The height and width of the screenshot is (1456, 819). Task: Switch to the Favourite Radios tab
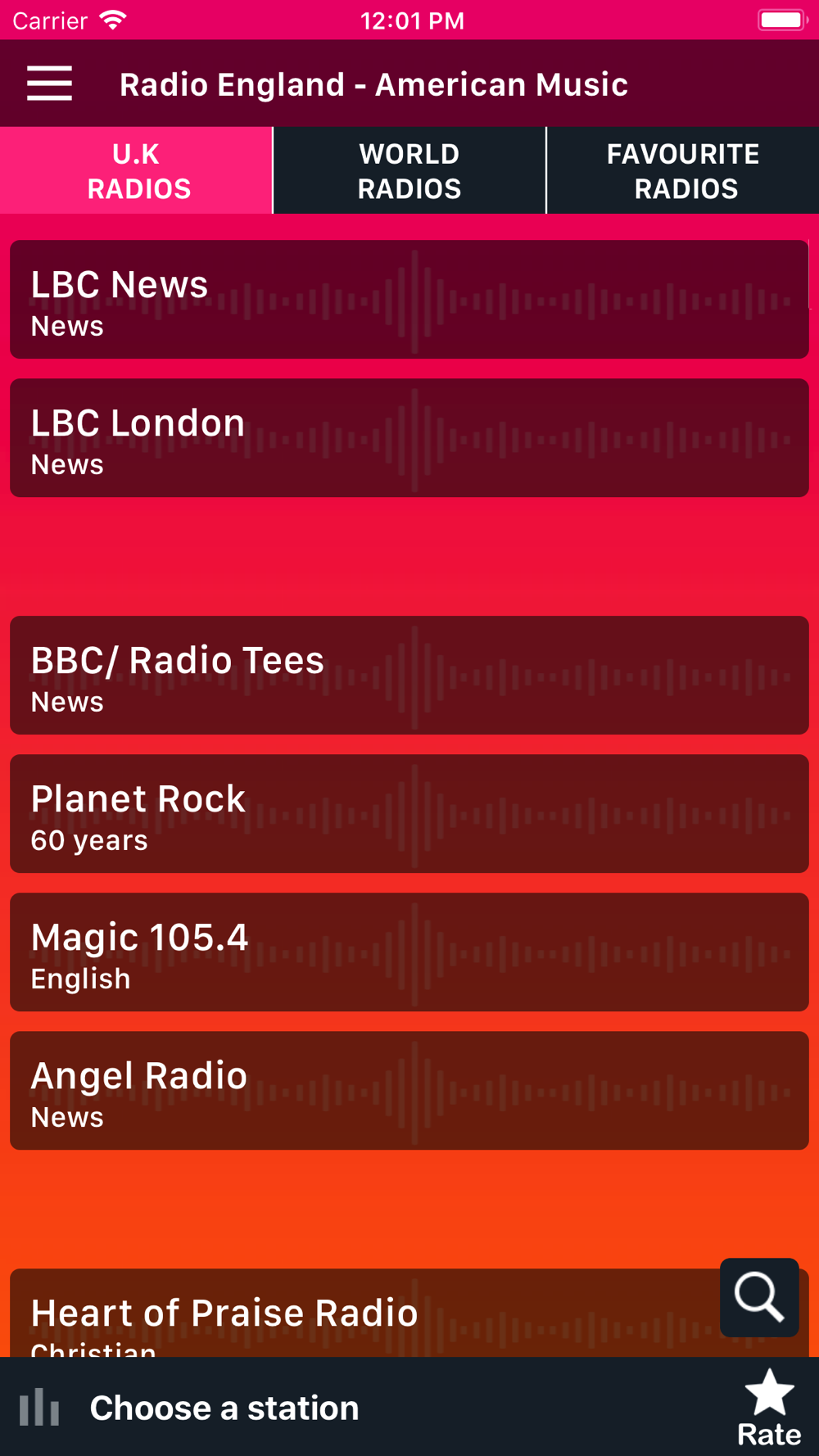click(683, 170)
